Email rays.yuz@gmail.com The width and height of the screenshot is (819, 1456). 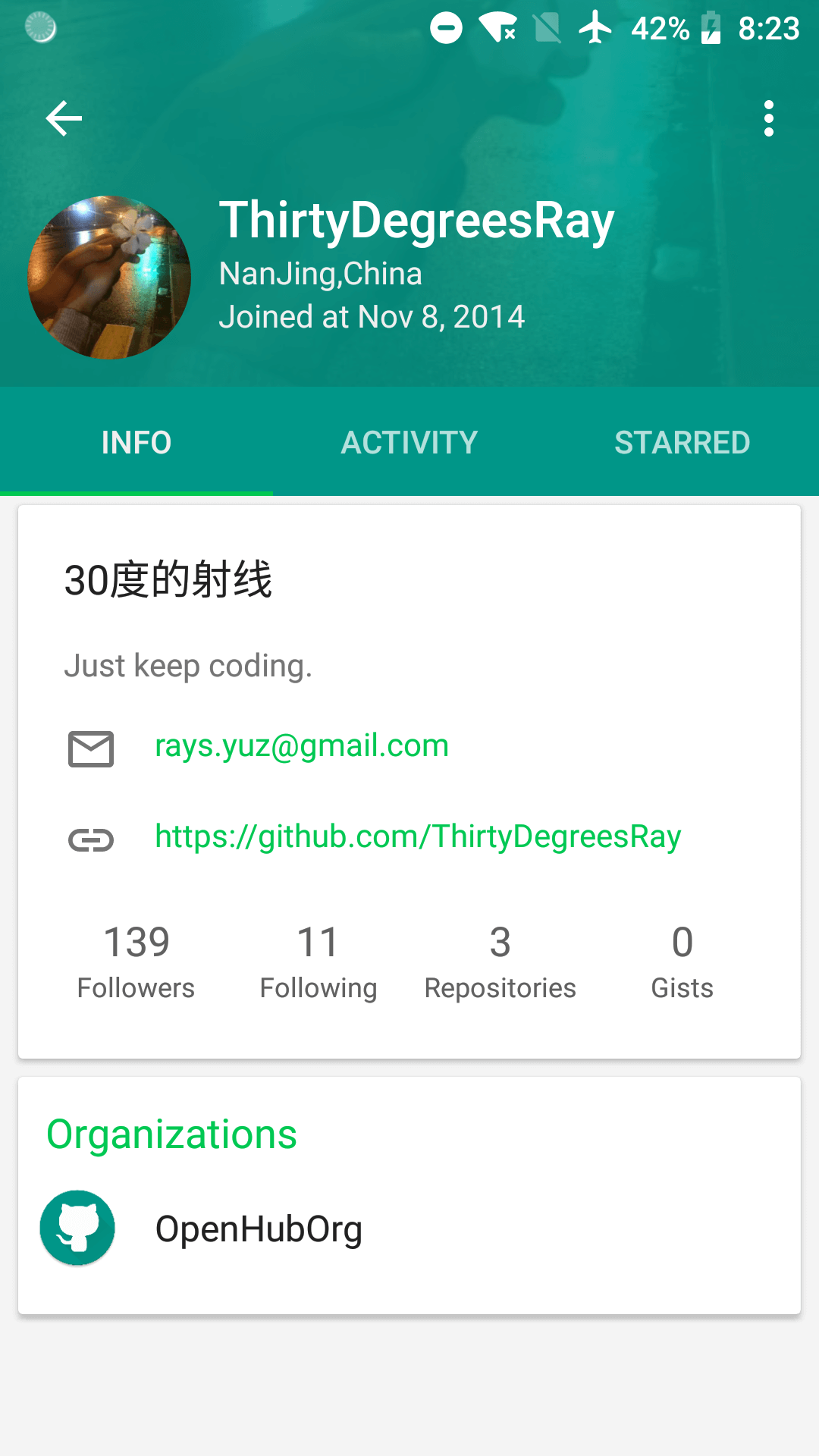[302, 746]
